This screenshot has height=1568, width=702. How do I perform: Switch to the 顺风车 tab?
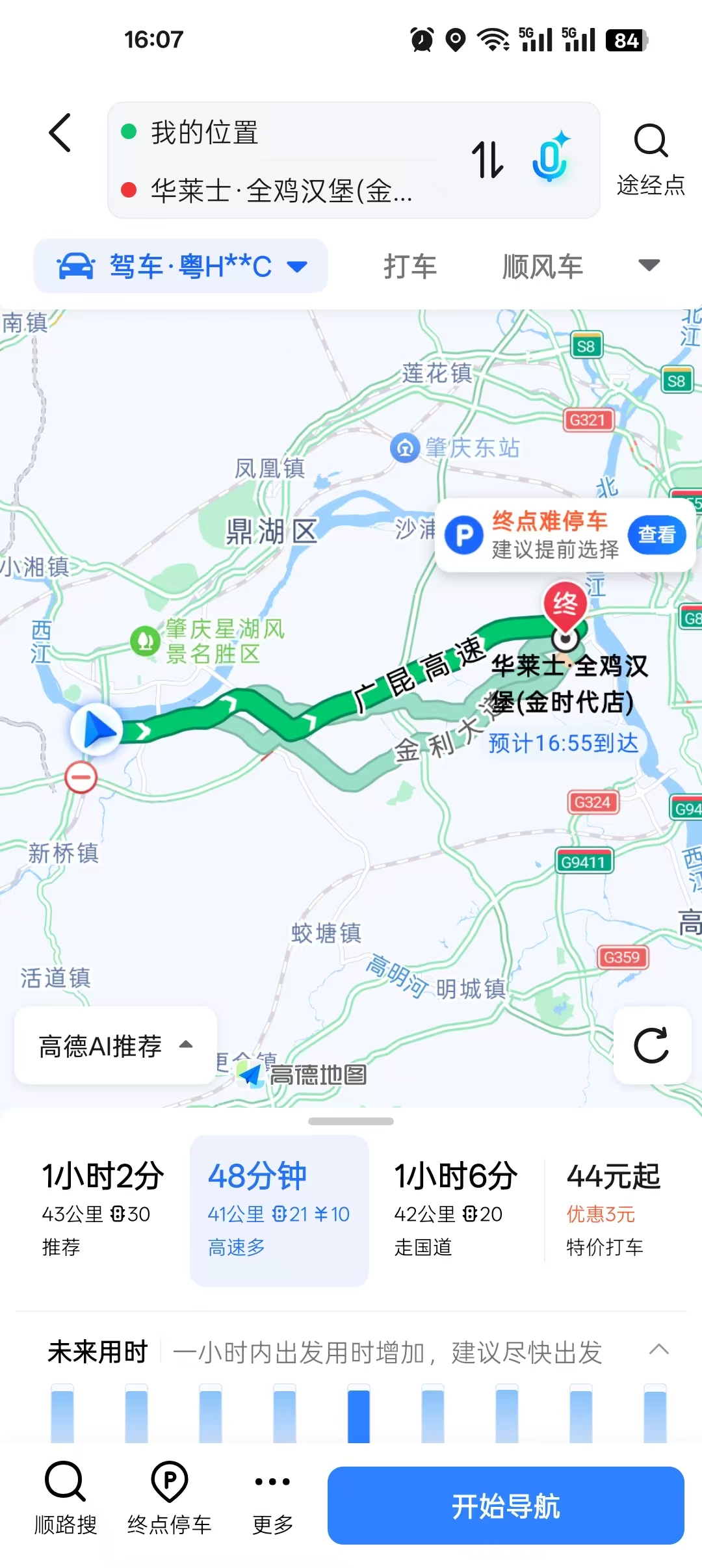click(543, 267)
